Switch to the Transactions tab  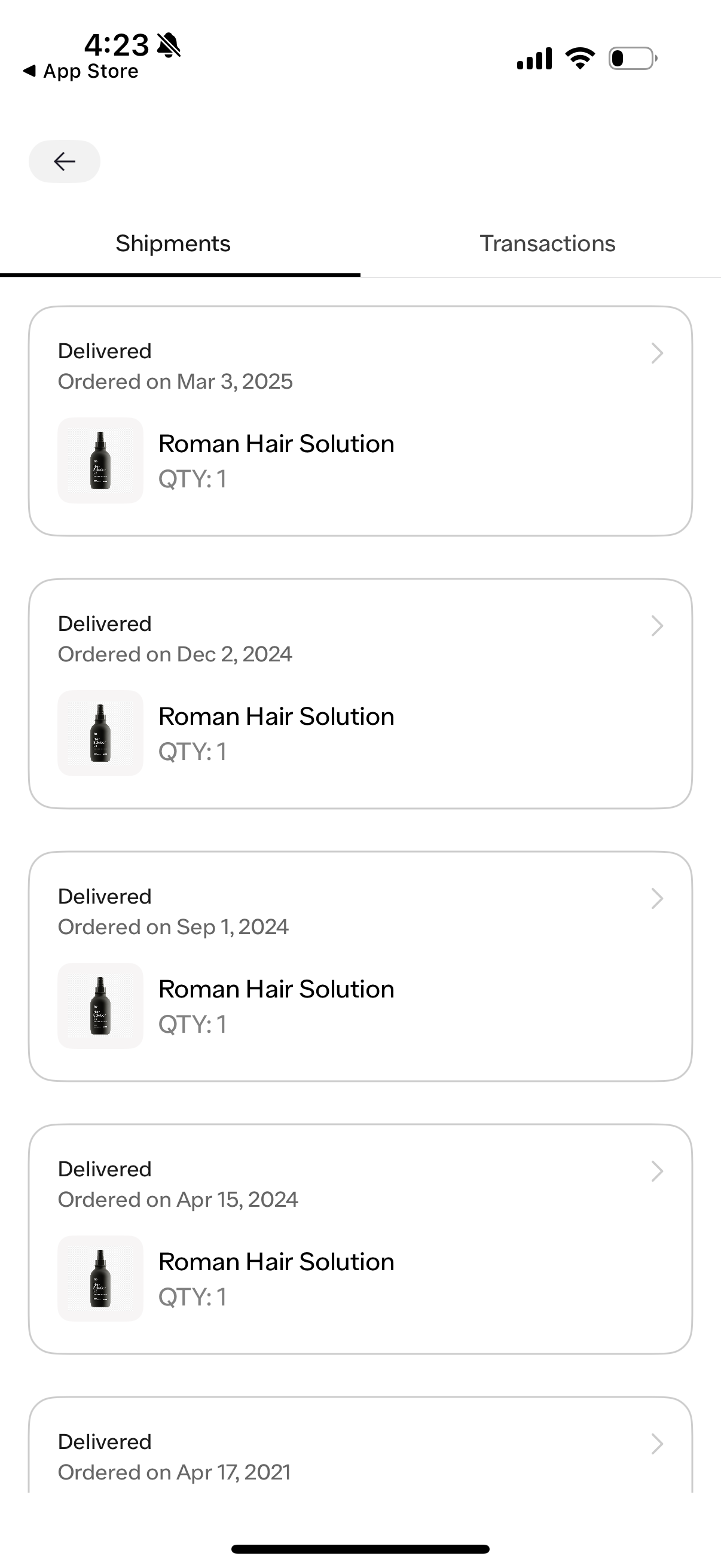[x=547, y=243]
